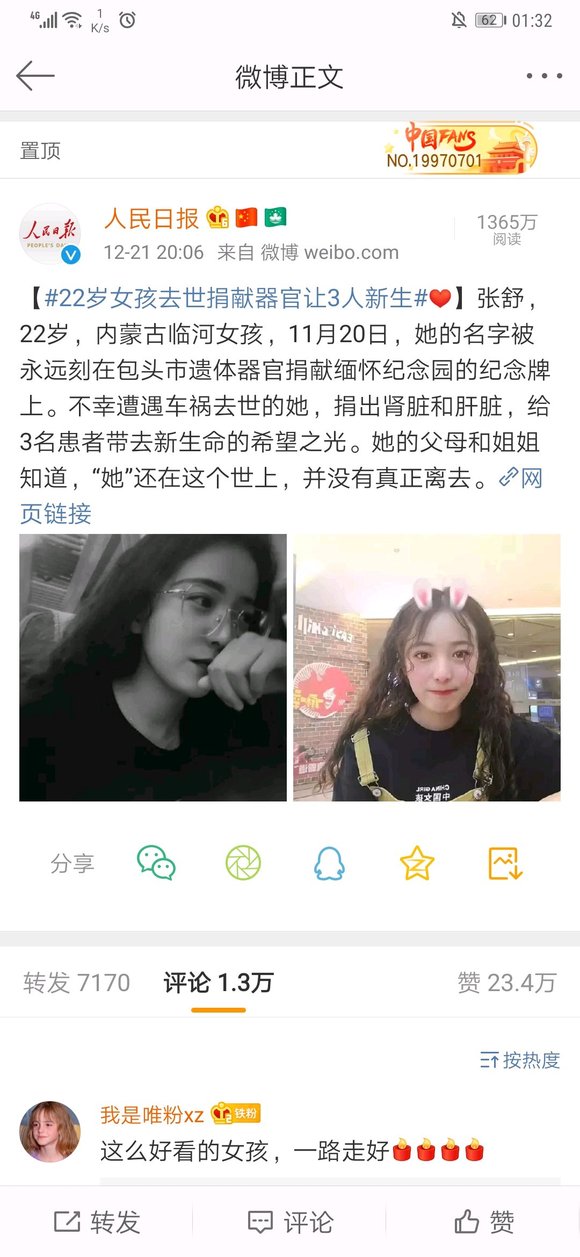
Task: Share the post to QQ
Action: (x=329, y=862)
